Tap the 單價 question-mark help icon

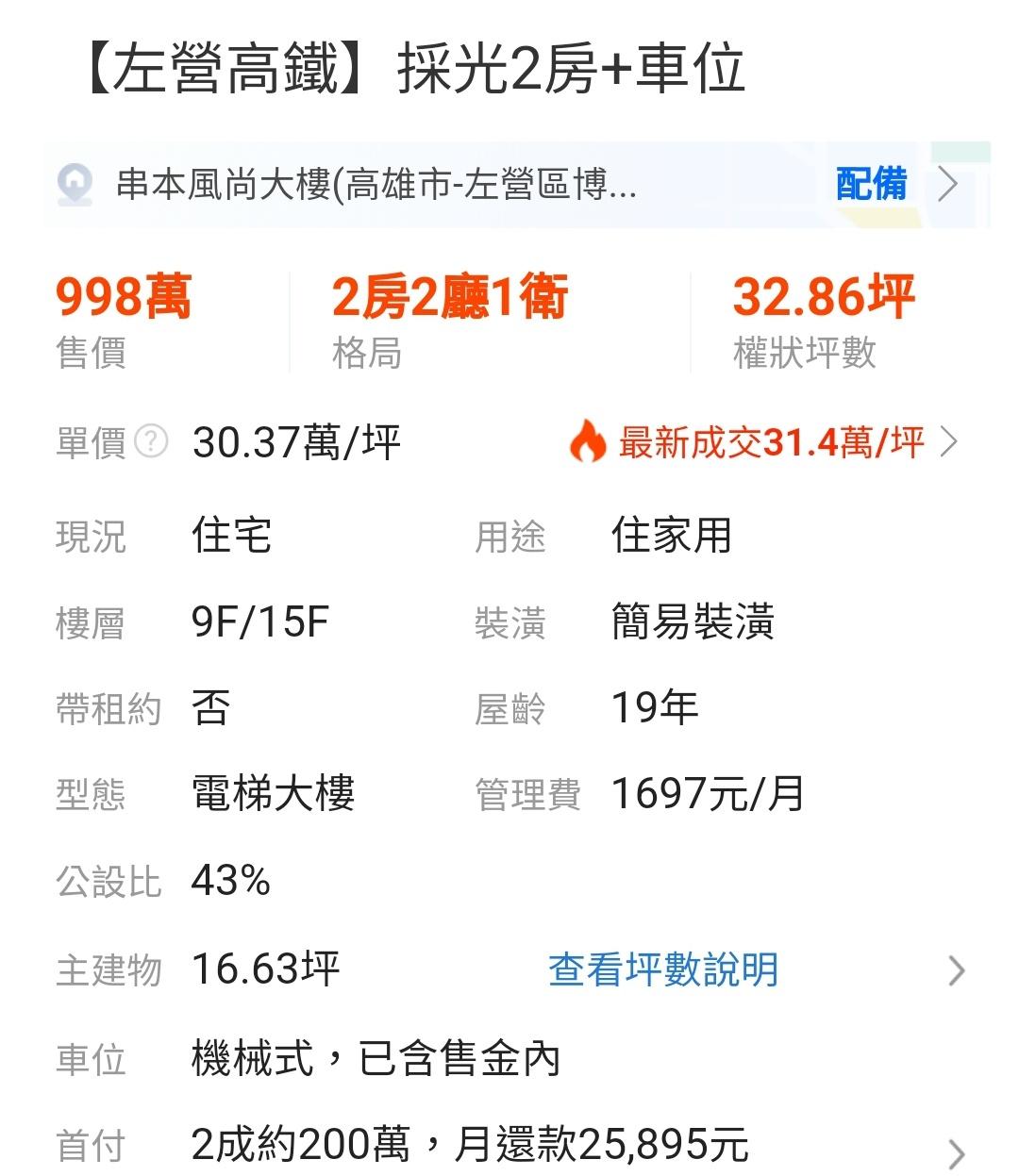click(151, 441)
